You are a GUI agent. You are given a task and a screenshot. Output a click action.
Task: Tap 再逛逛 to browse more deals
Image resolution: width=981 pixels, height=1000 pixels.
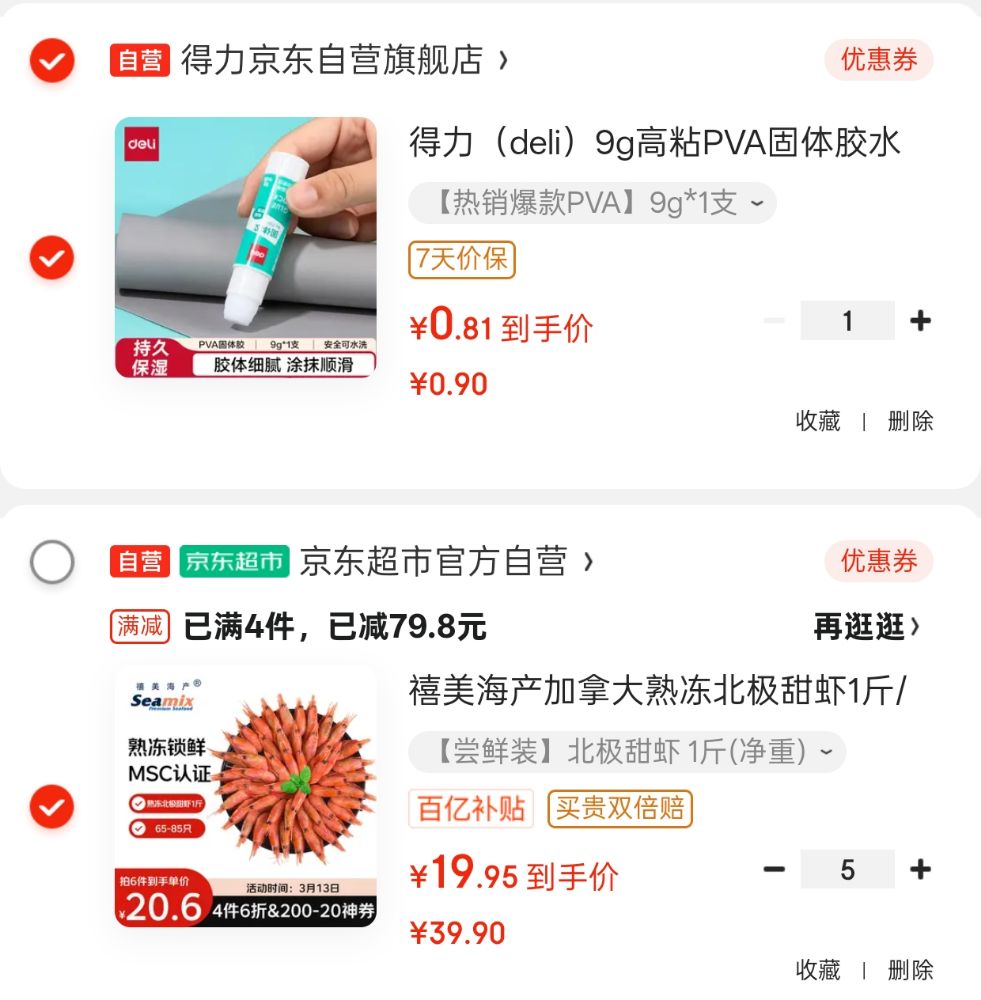pyautogui.click(x=866, y=627)
